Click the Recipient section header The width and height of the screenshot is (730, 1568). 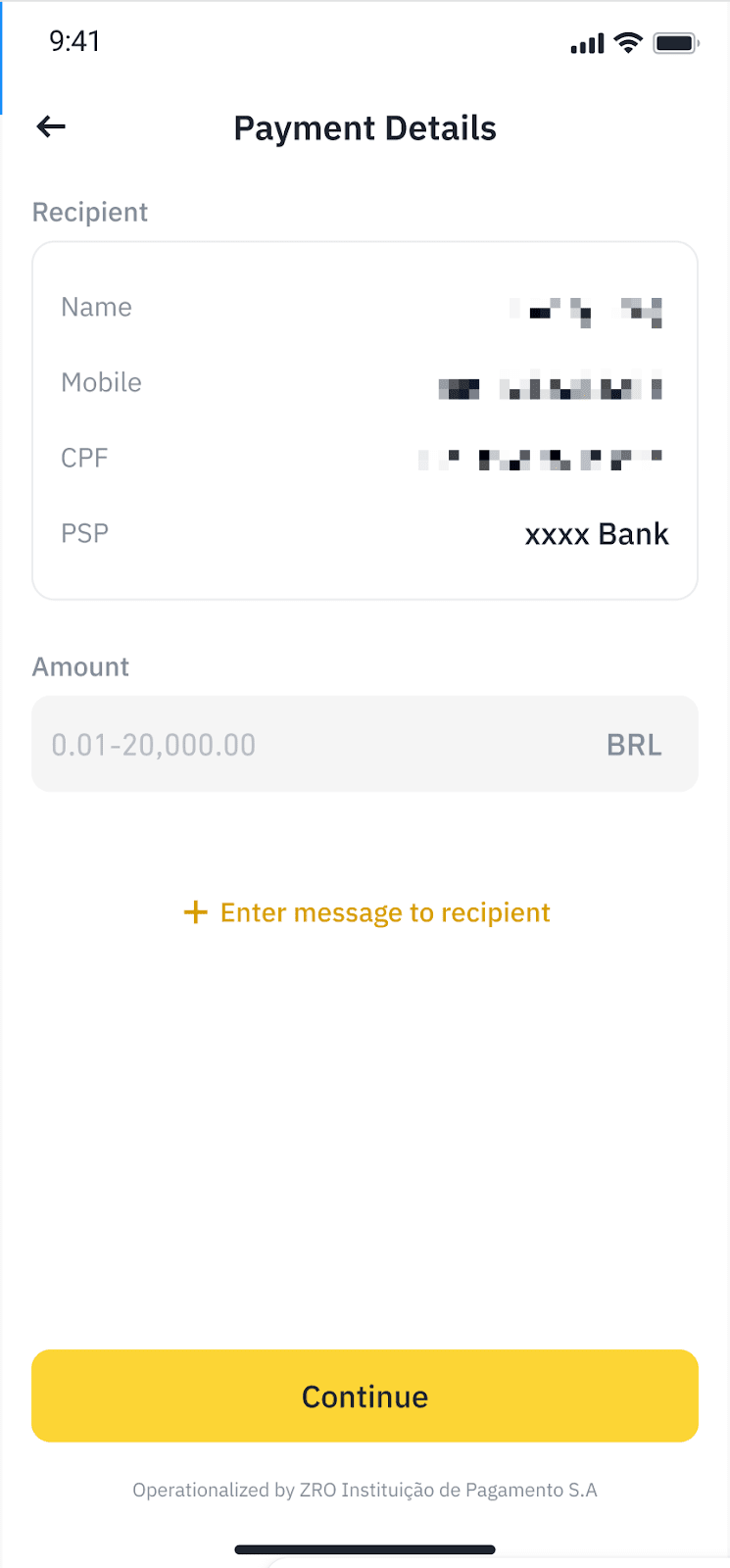pos(90,211)
